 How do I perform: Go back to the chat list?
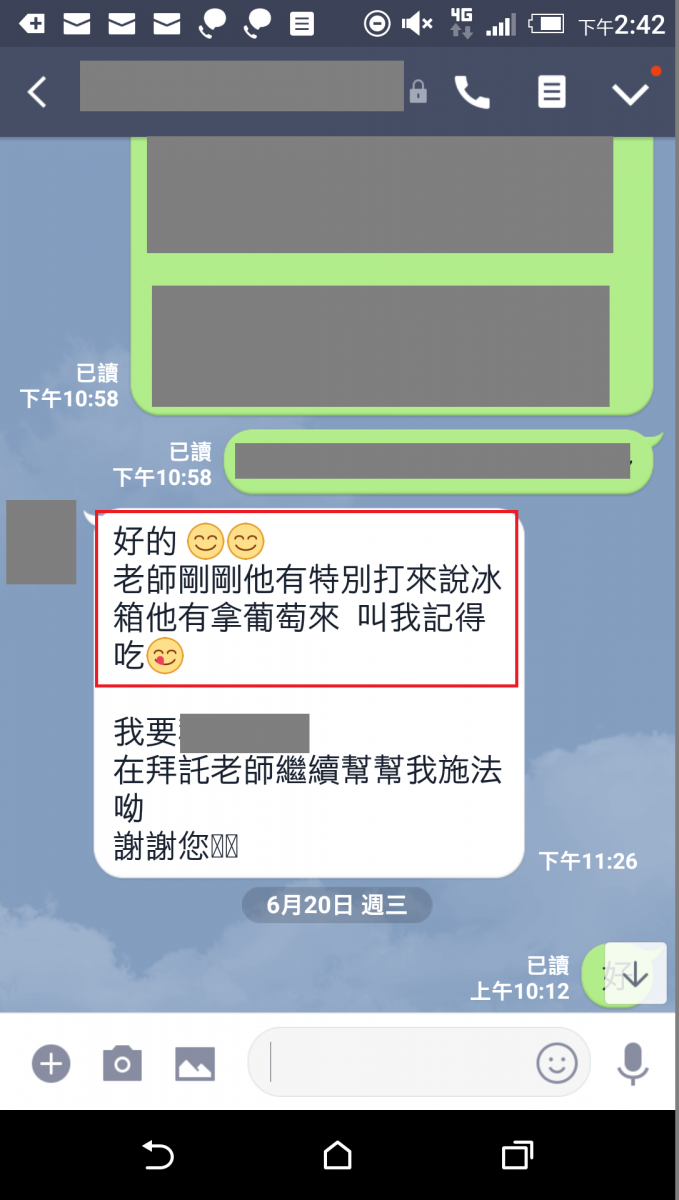click(x=36, y=93)
